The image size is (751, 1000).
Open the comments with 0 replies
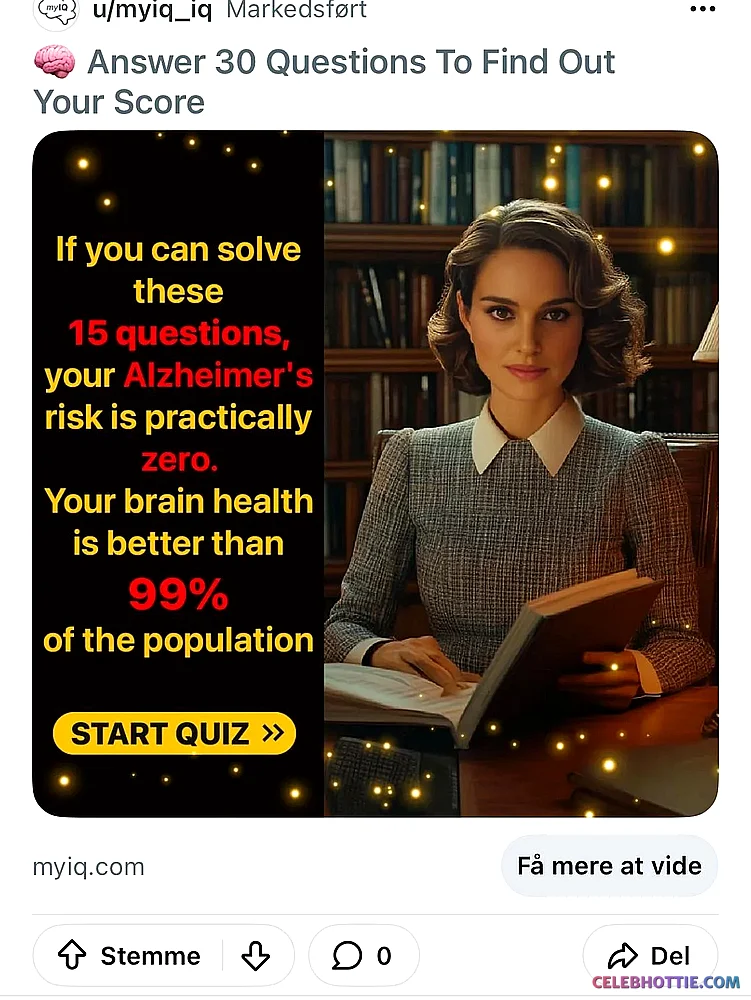point(363,956)
